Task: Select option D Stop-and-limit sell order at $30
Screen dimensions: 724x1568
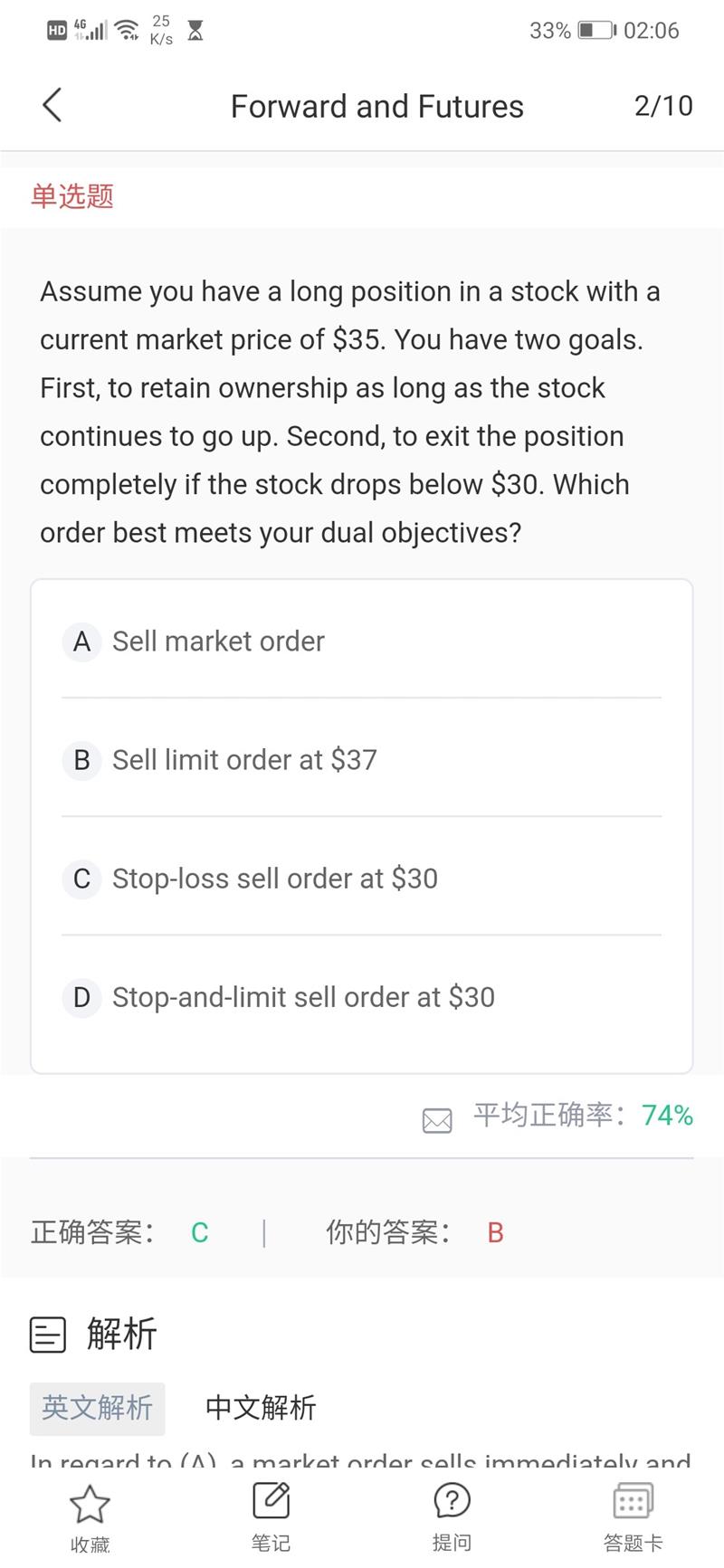Action: [303, 997]
